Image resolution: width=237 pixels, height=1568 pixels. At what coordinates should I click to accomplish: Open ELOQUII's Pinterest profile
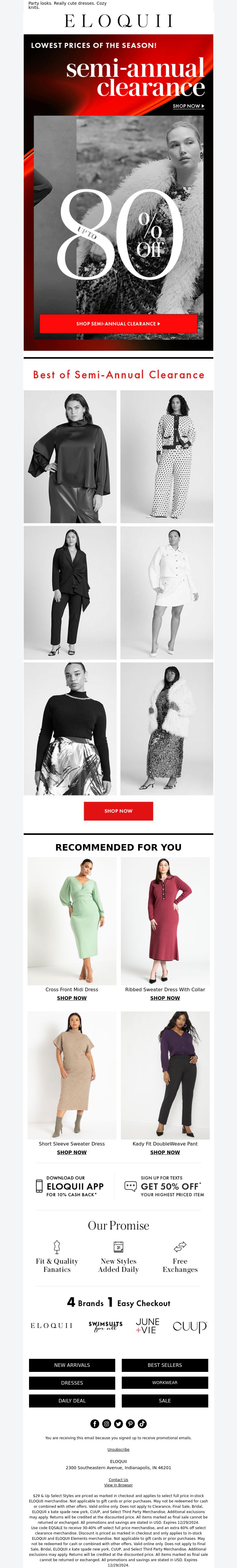click(x=130, y=1423)
